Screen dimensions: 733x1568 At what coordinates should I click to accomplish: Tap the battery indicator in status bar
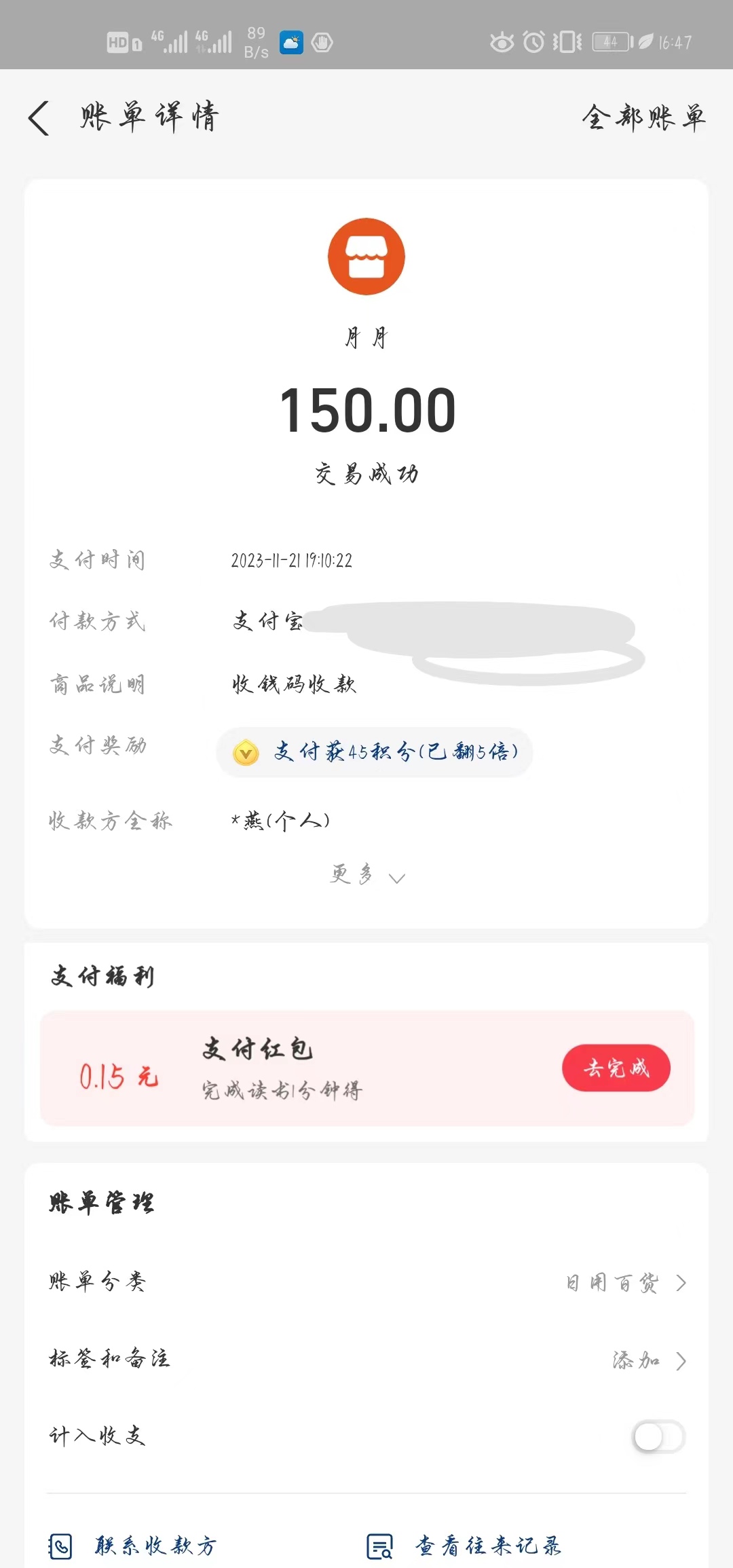pyautogui.click(x=609, y=42)
